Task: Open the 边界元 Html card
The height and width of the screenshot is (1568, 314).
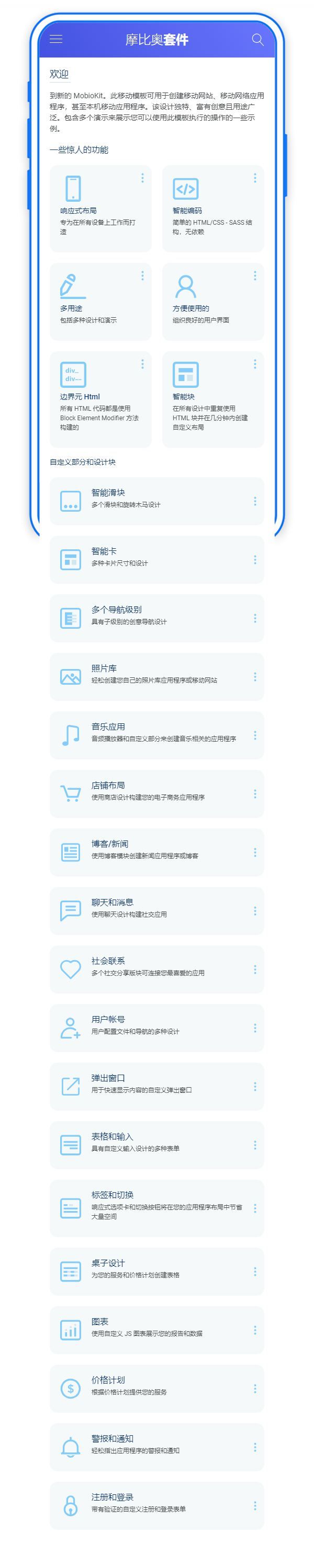Action: click(100, 399)
